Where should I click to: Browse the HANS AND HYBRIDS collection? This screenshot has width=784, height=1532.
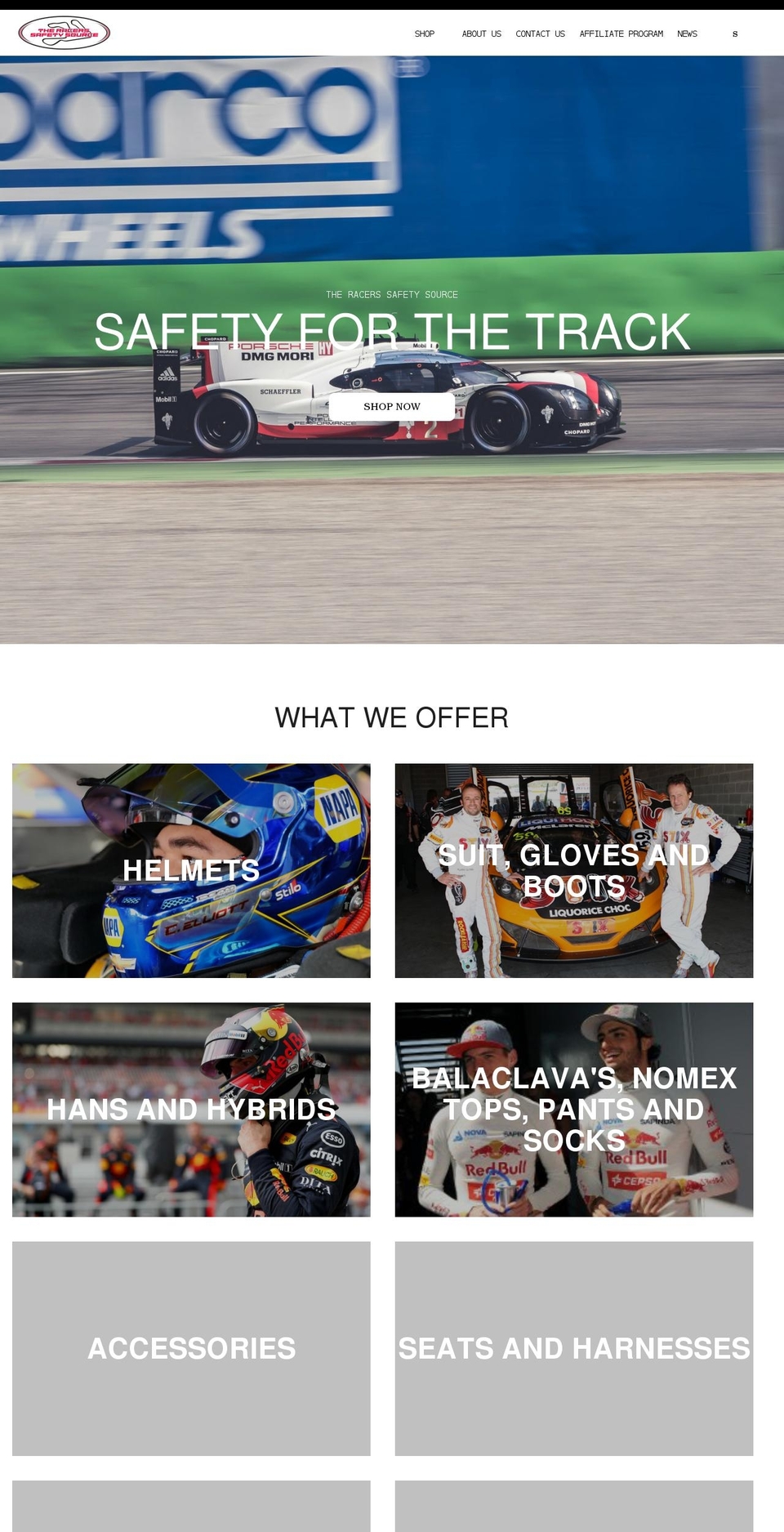click(191, 1110)
